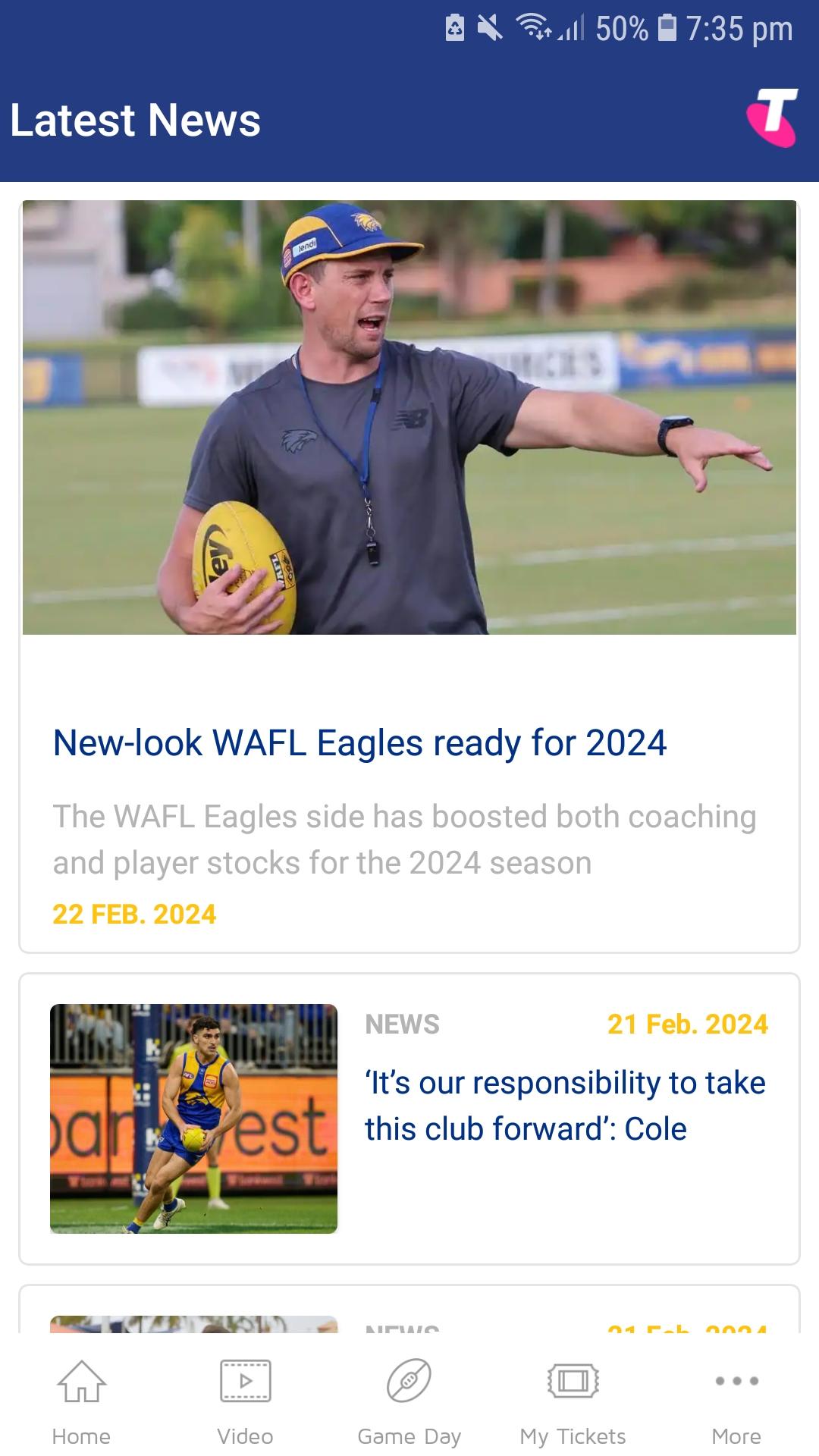This screenshot has height=1456, width=819.
Task: Open the New-look WAFL Eagles article
Action: [x=359, y=742]
